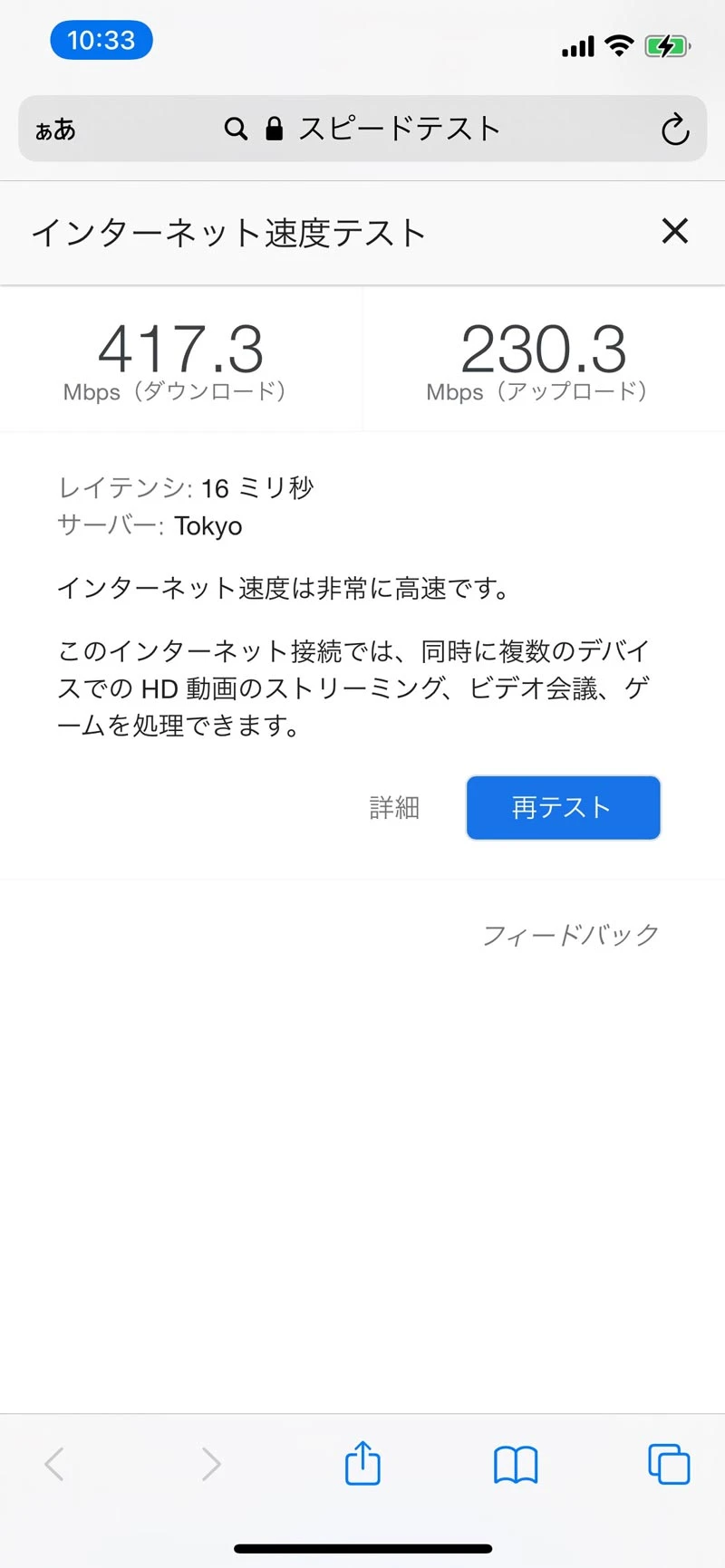
Task: Tap the 再テスト button to rerun
Action: [563, 807]
